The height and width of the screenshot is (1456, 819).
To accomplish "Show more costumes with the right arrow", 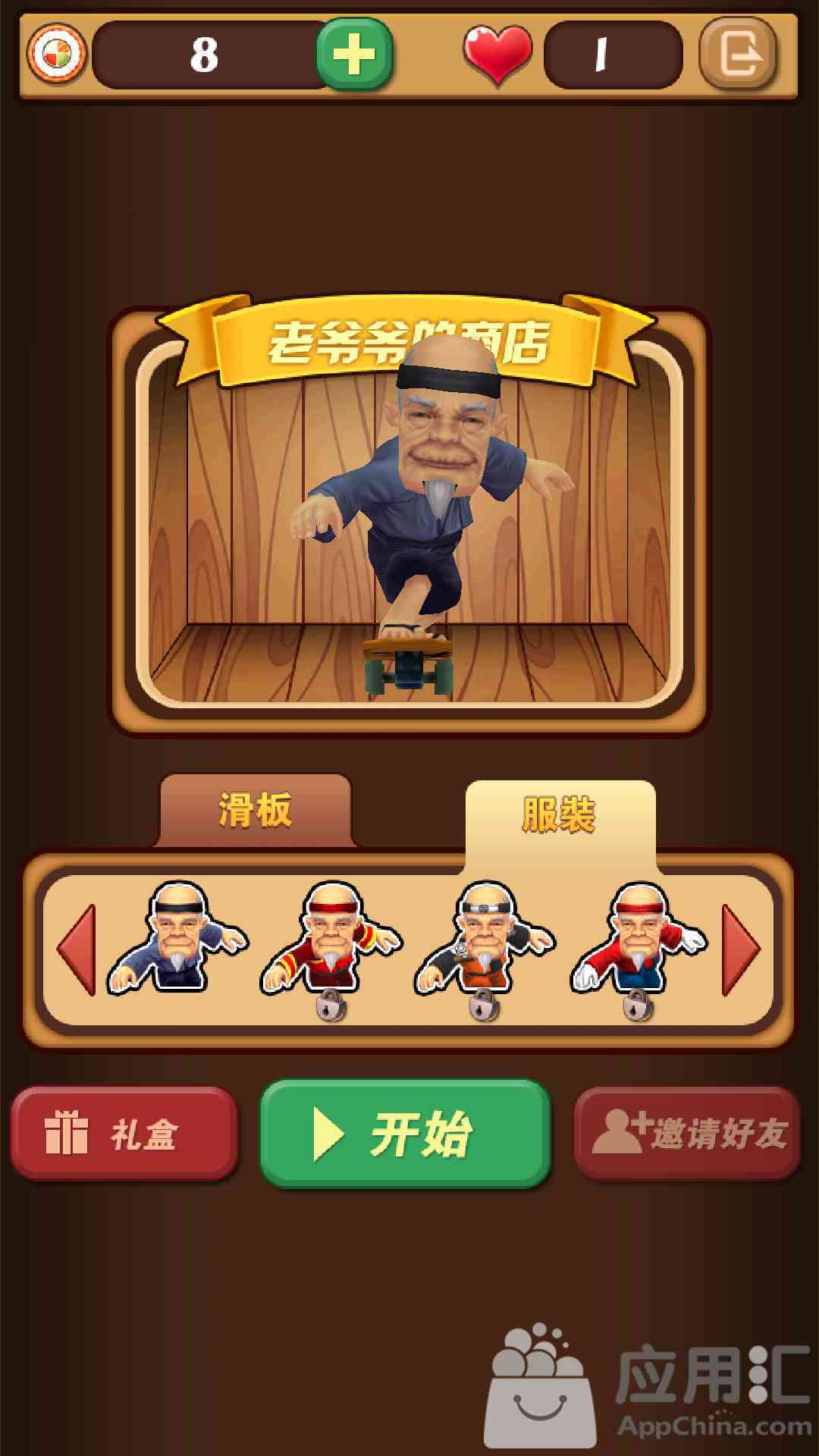I will click(x=741, y=949).
